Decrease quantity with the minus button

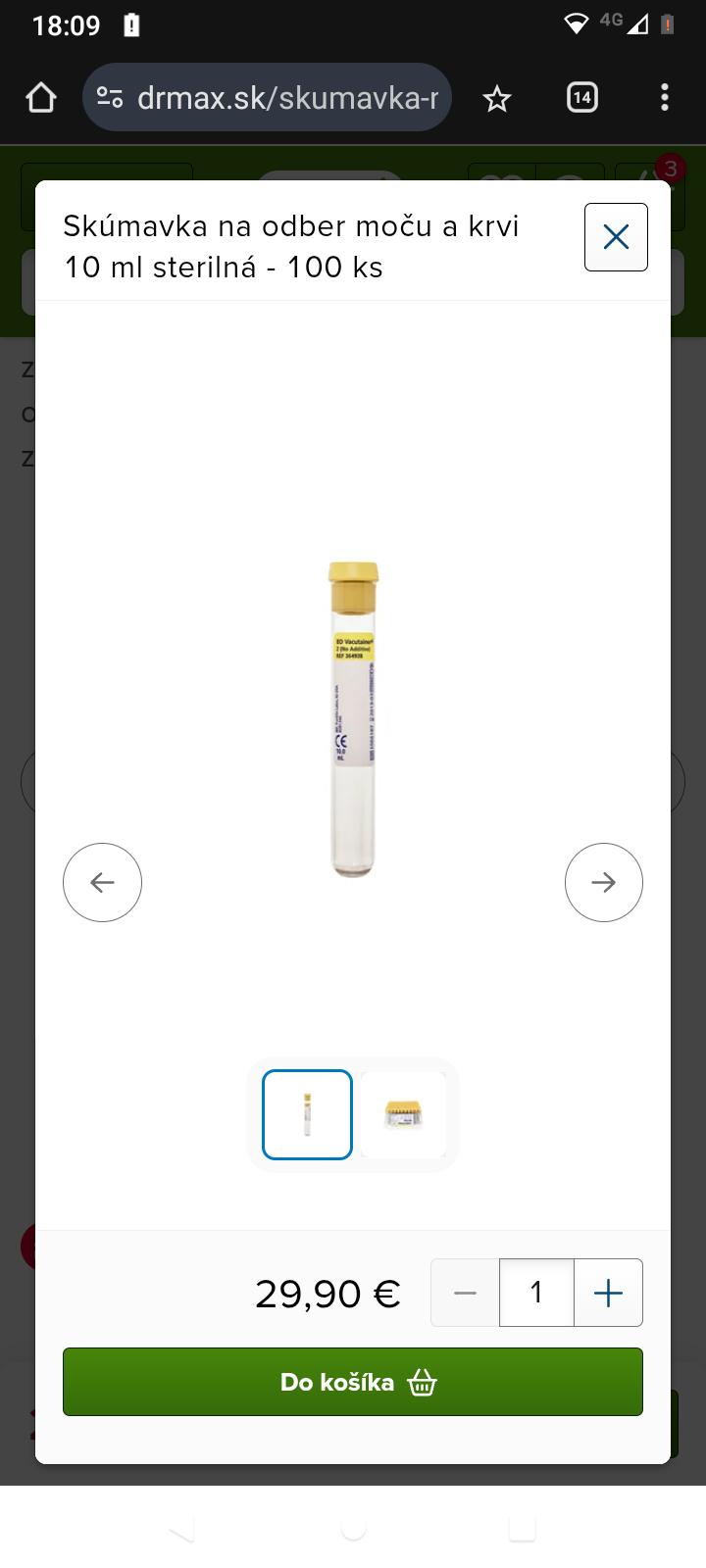click(x=466, y=1293)
